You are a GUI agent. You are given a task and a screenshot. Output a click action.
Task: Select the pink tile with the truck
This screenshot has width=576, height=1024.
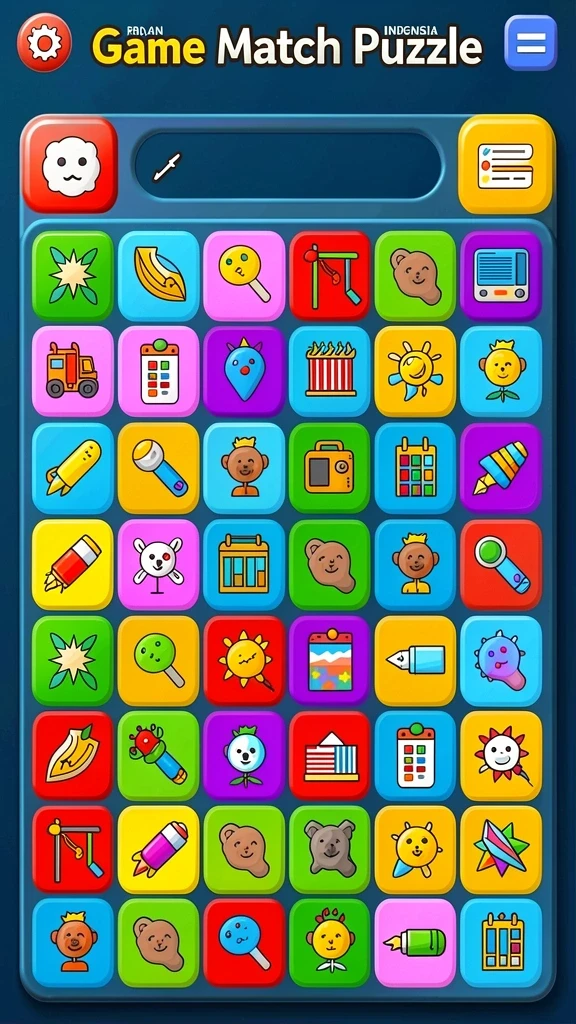72,371
